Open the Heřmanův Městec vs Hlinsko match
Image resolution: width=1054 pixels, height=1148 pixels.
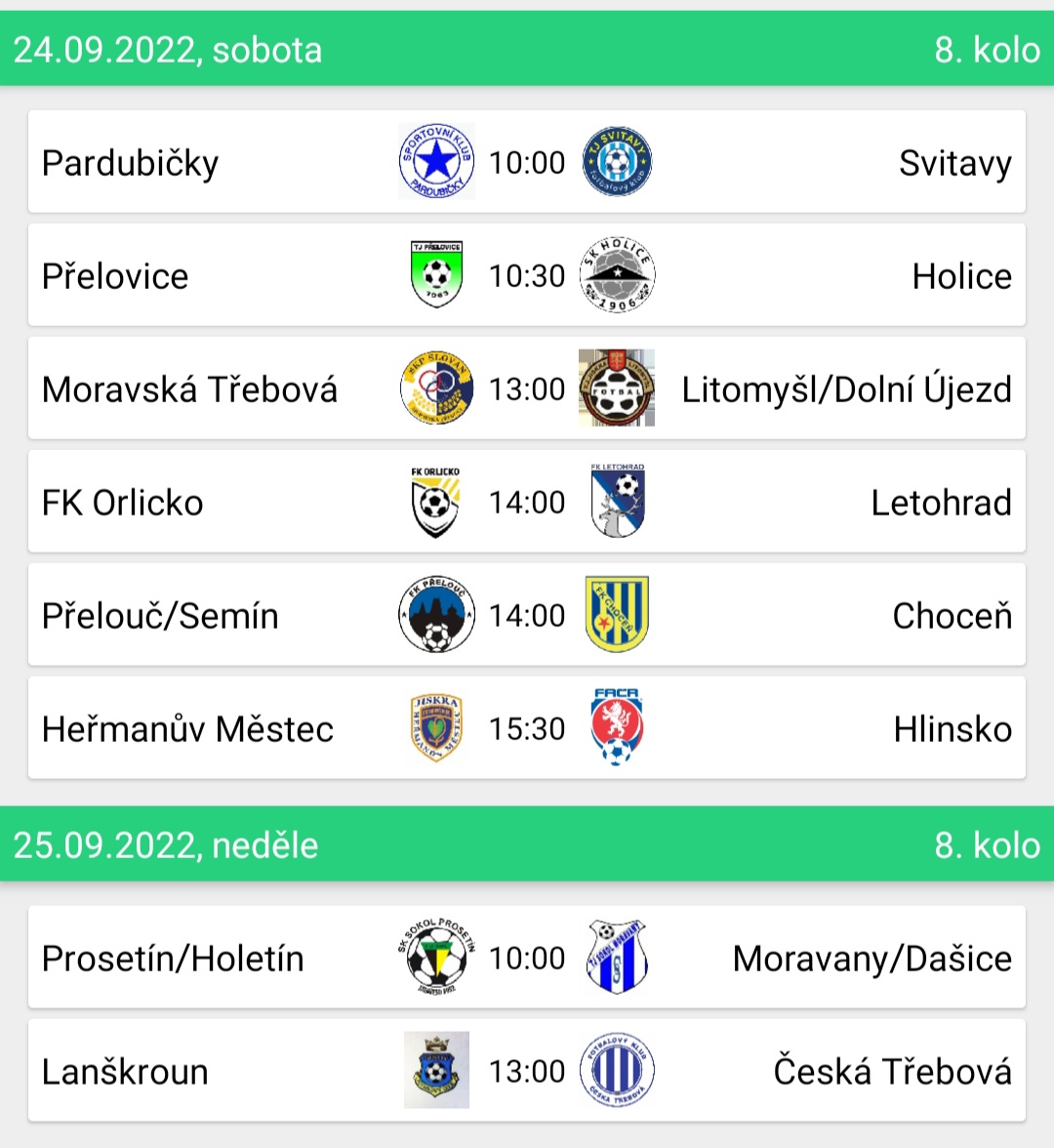tap(527, 728)
